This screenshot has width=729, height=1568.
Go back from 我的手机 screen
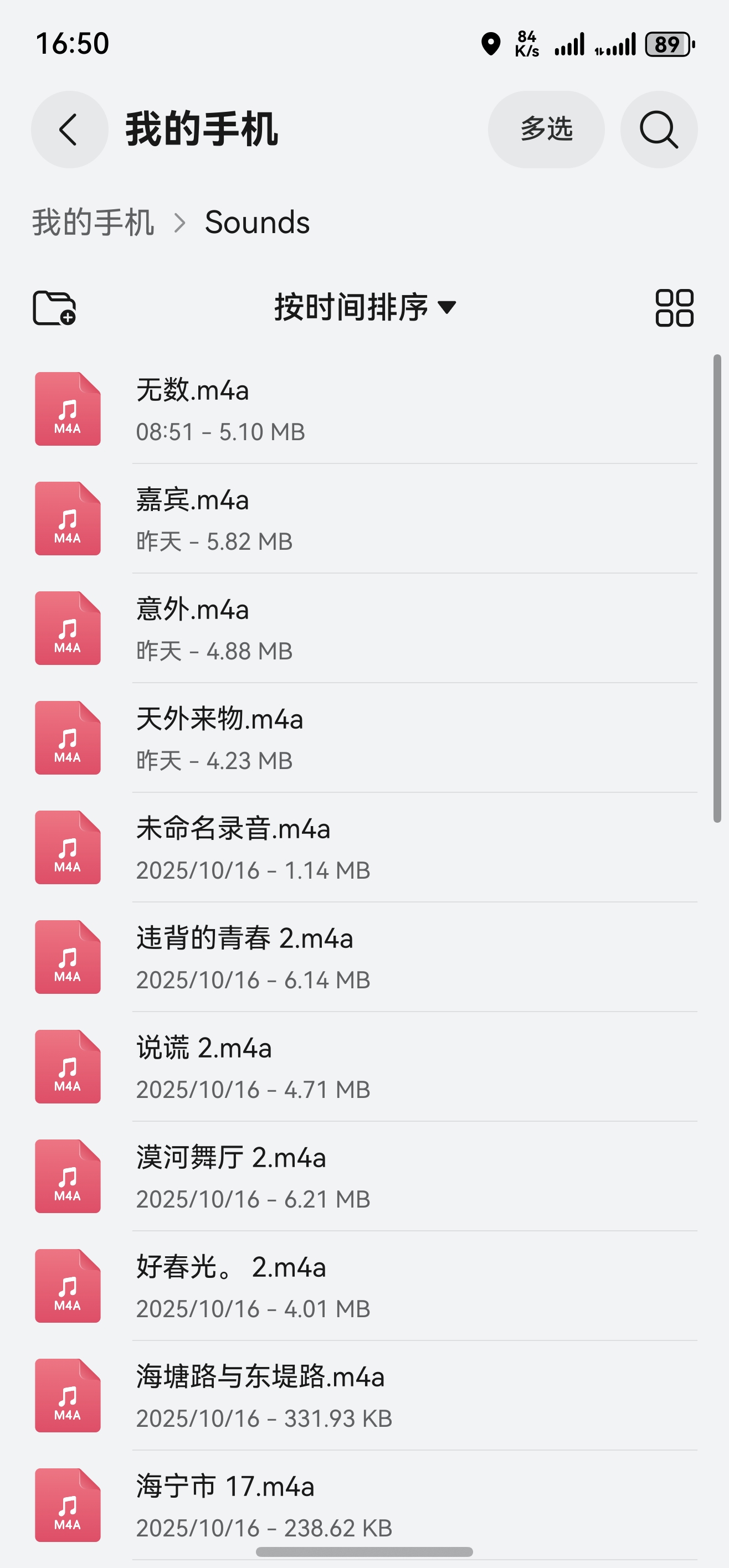[x=69, y=130]
